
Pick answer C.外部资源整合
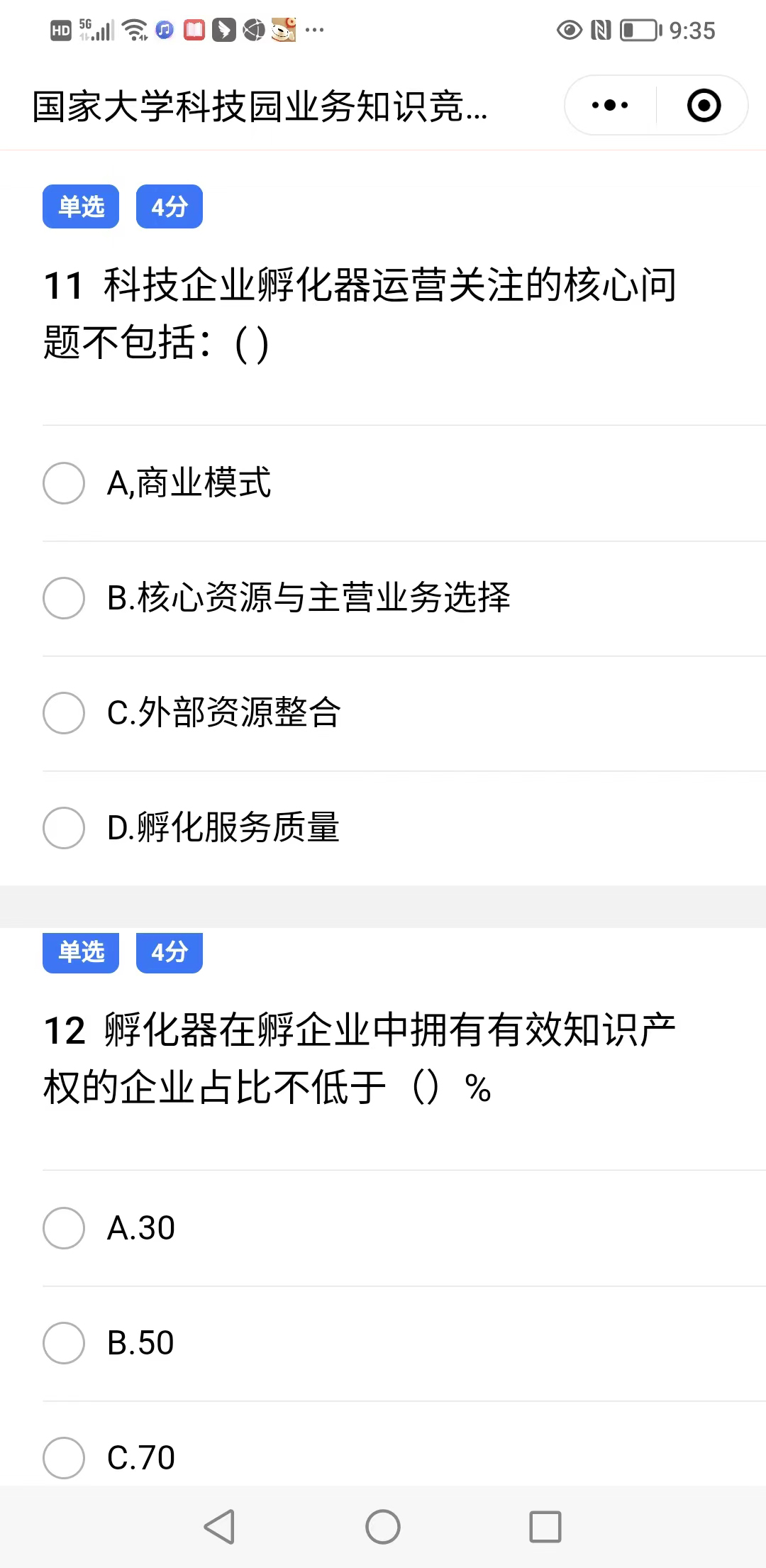point(64,713)
